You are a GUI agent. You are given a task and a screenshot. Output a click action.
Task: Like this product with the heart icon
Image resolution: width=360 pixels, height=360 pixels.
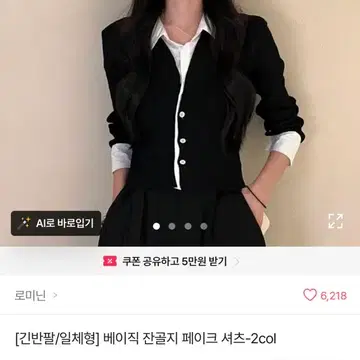[x=310, y=295]
